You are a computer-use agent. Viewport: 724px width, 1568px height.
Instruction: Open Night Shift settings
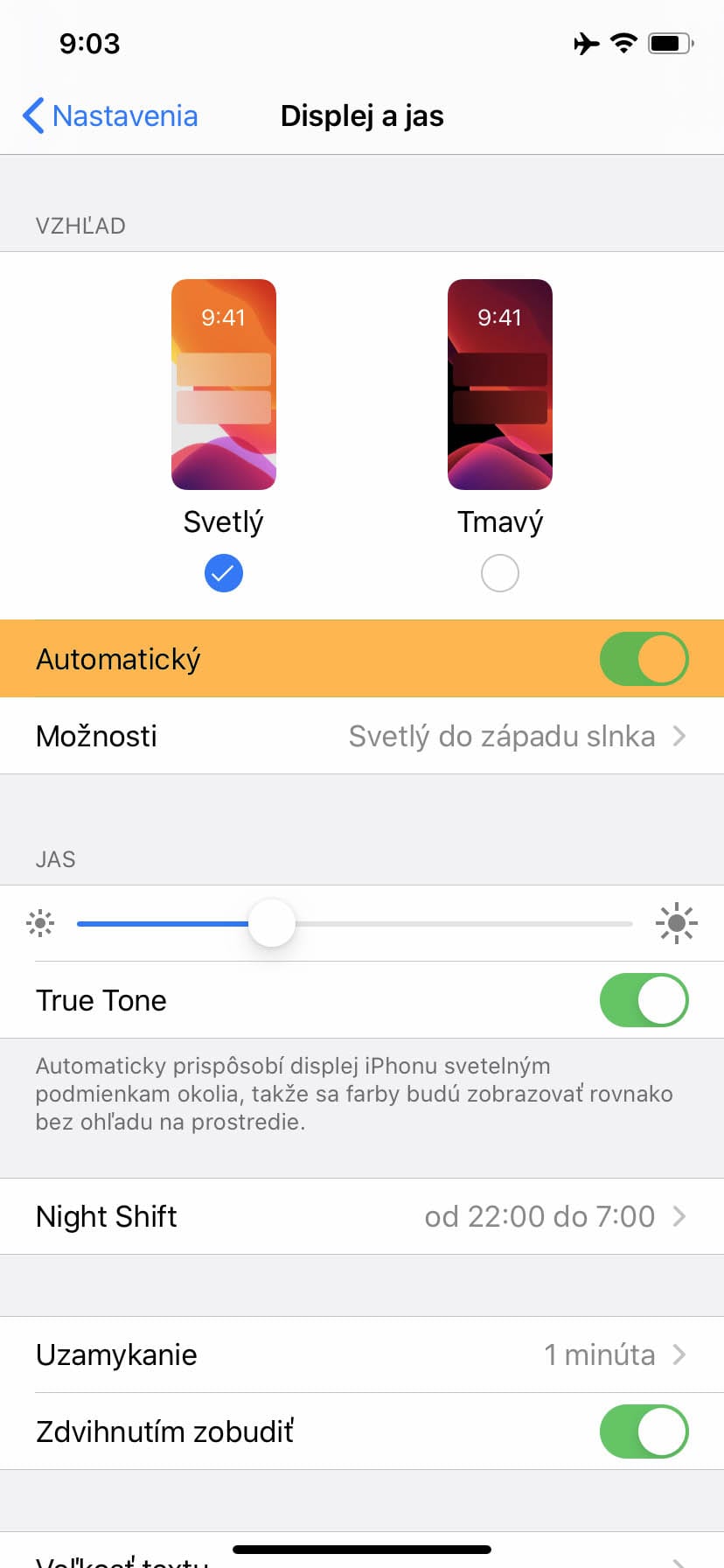point(362,1216)
